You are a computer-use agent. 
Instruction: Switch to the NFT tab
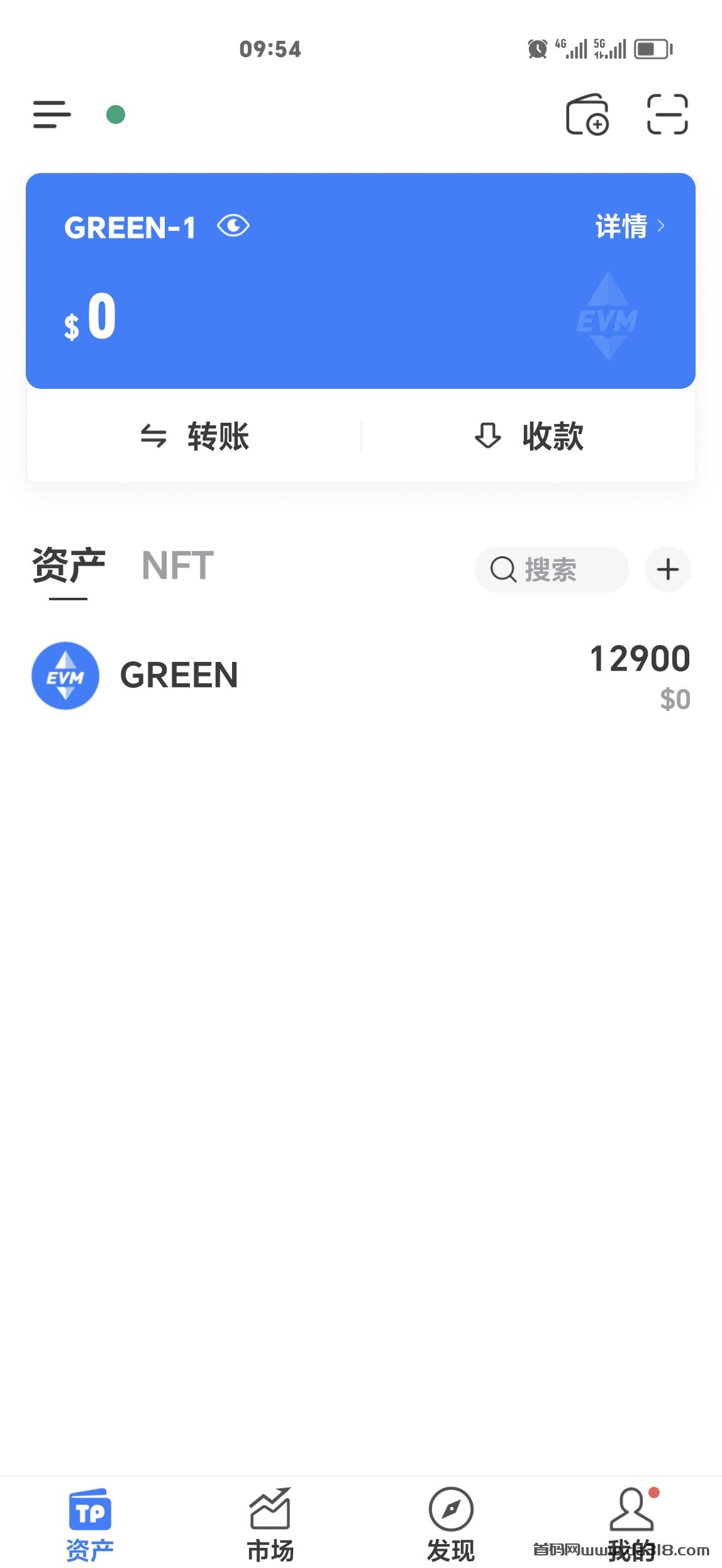(x=178, y=566)
